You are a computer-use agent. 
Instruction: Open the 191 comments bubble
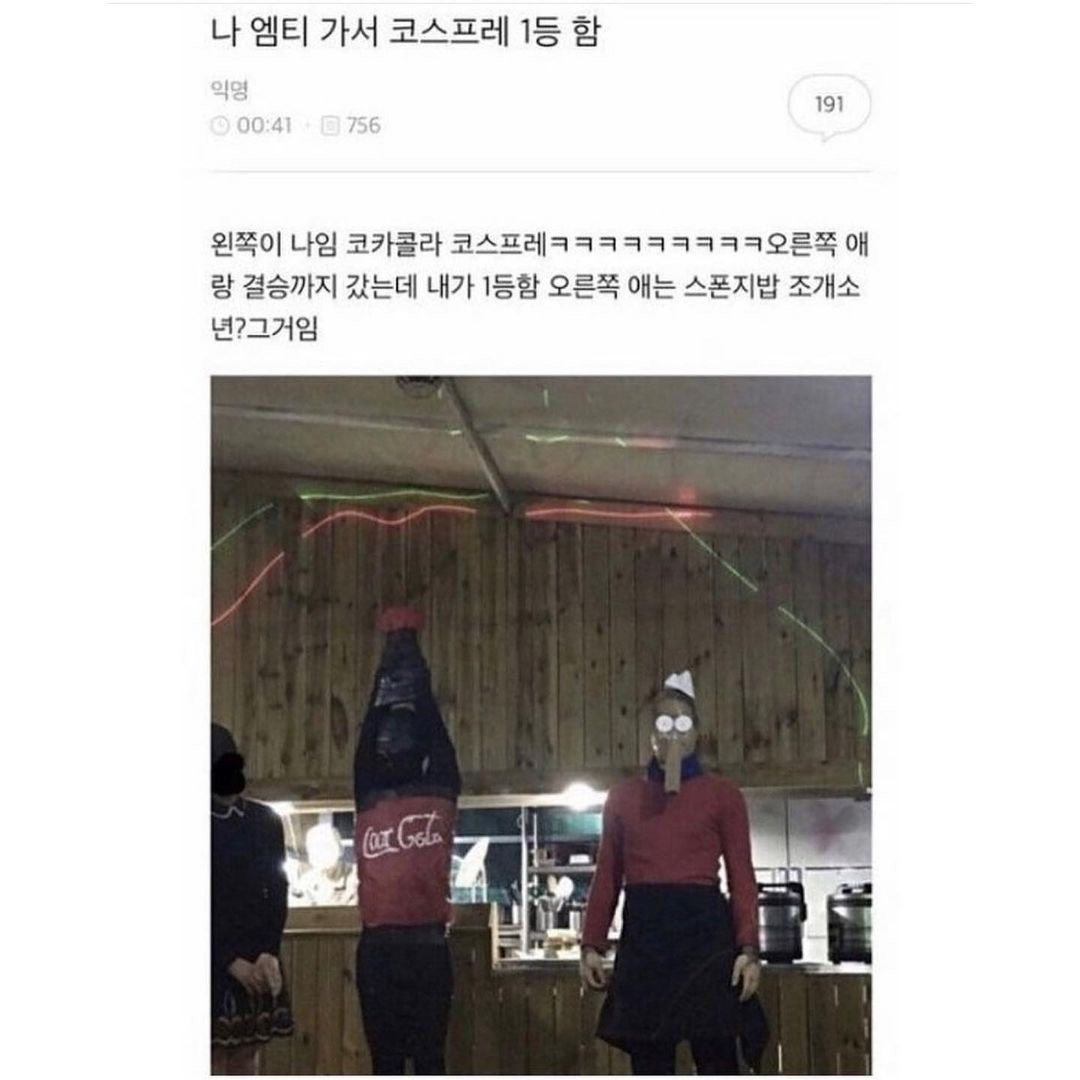pos(829,106)
